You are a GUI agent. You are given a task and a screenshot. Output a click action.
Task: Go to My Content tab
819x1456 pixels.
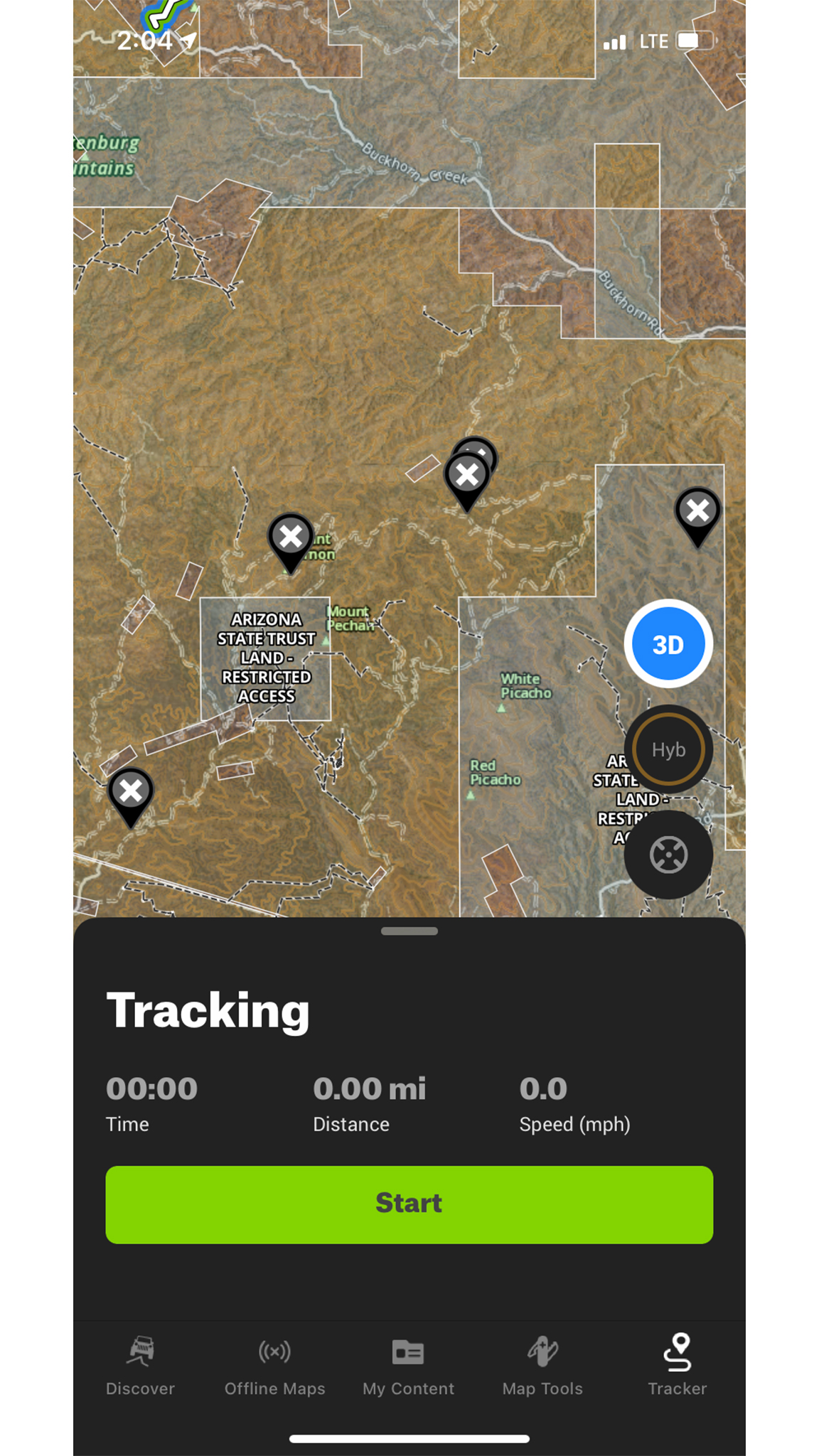tap(408, 1366)
